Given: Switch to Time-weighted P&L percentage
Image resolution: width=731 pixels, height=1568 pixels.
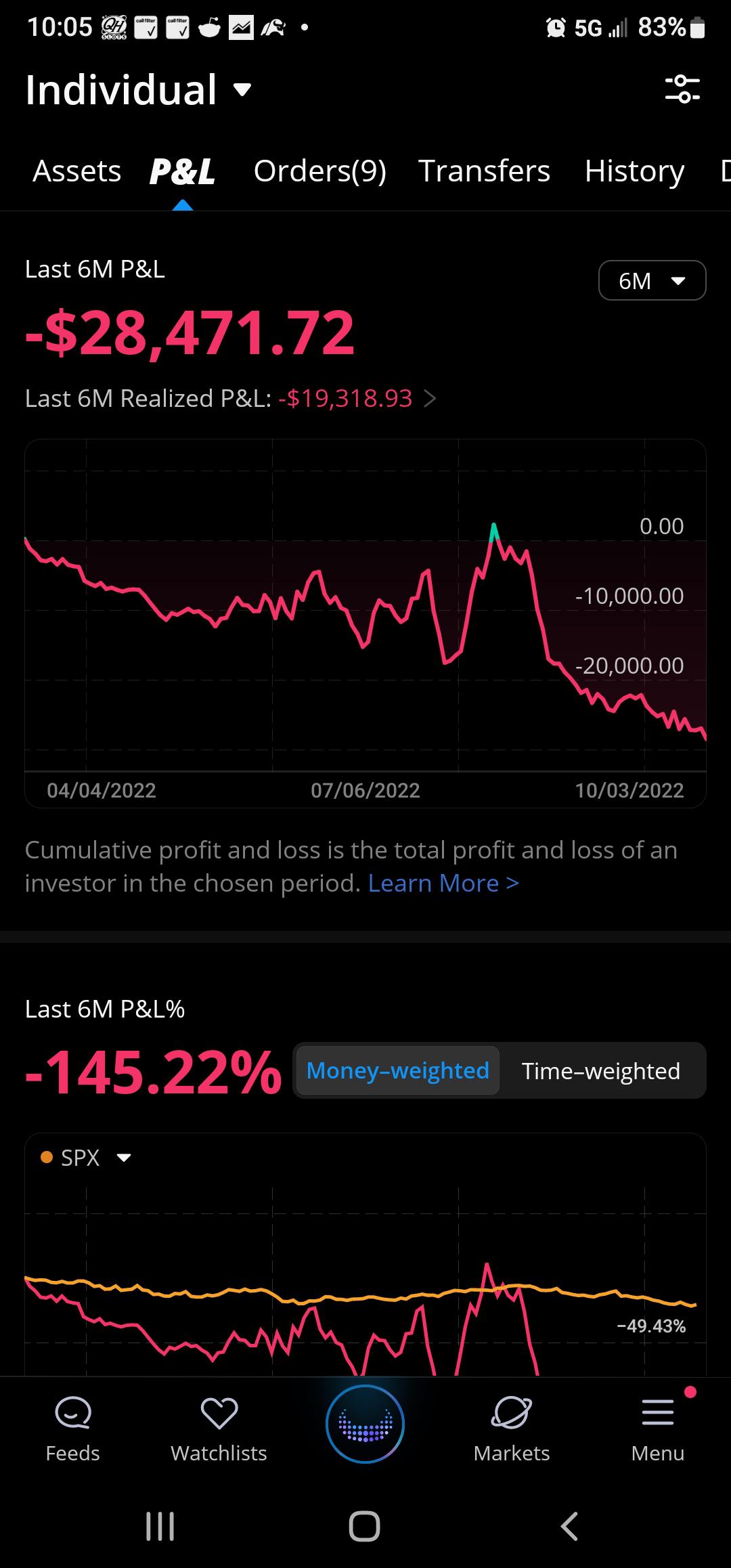Looking at the screenshot, I should (600, 1071).
